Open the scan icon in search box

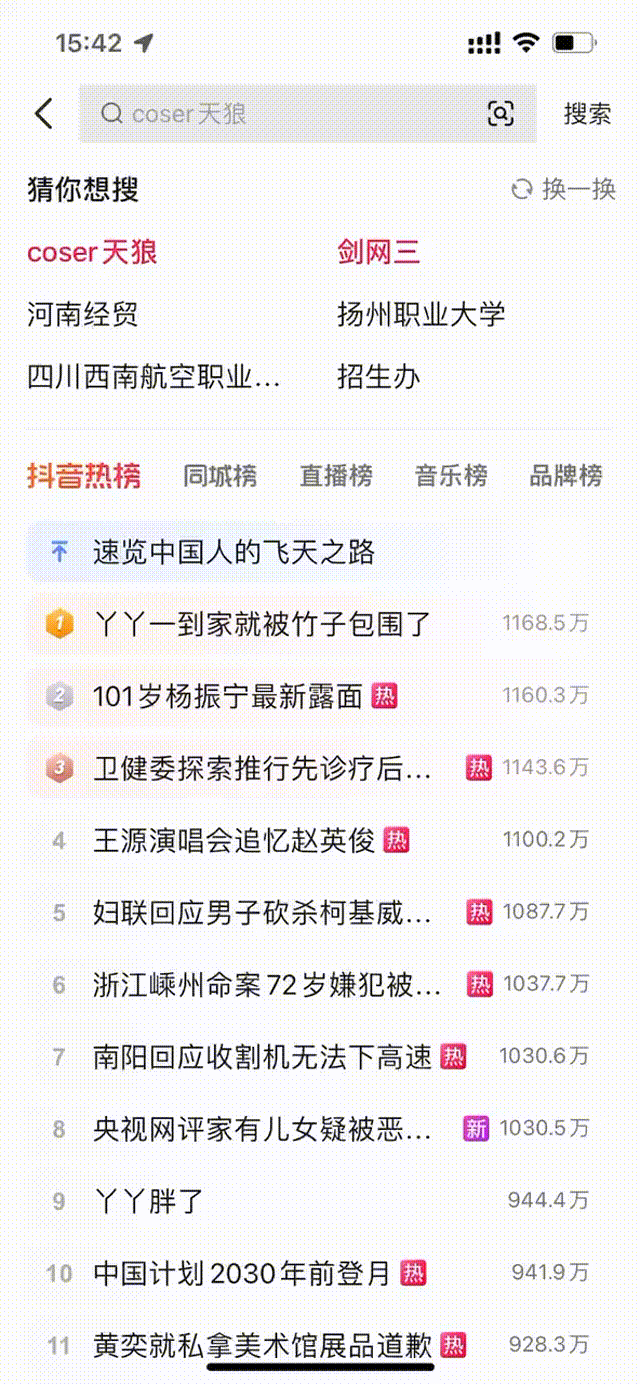pos(500,114)
